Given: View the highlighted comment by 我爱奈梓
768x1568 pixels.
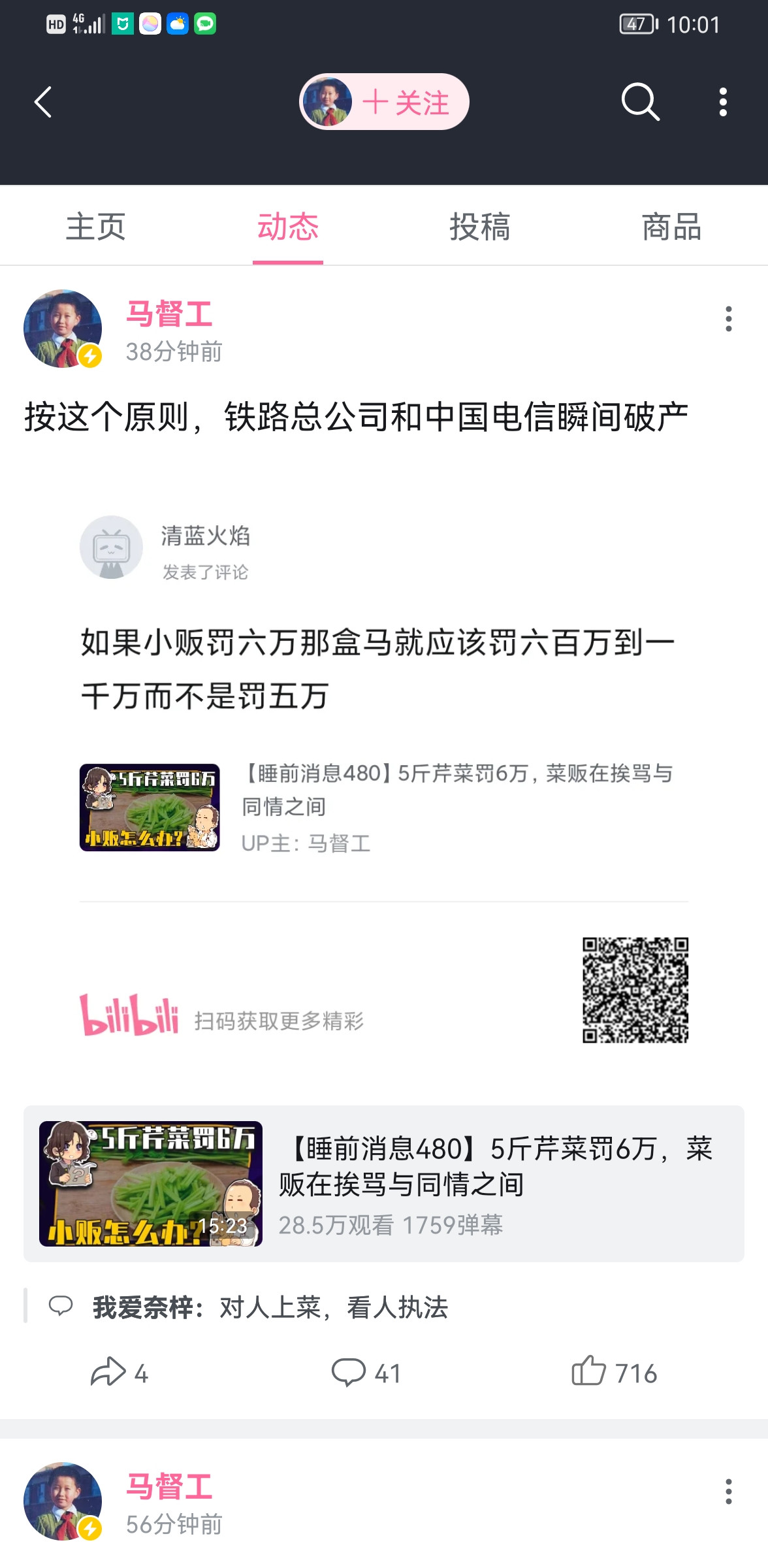Looking at the screenshot, I should click(x=269, y=1307).
